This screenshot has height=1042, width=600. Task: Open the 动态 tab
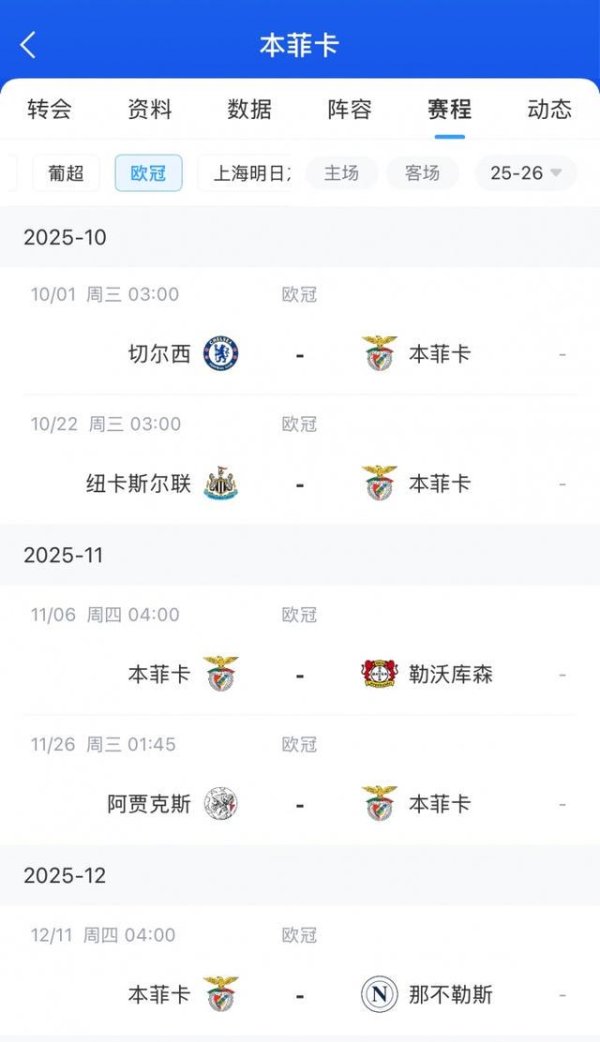549,109
